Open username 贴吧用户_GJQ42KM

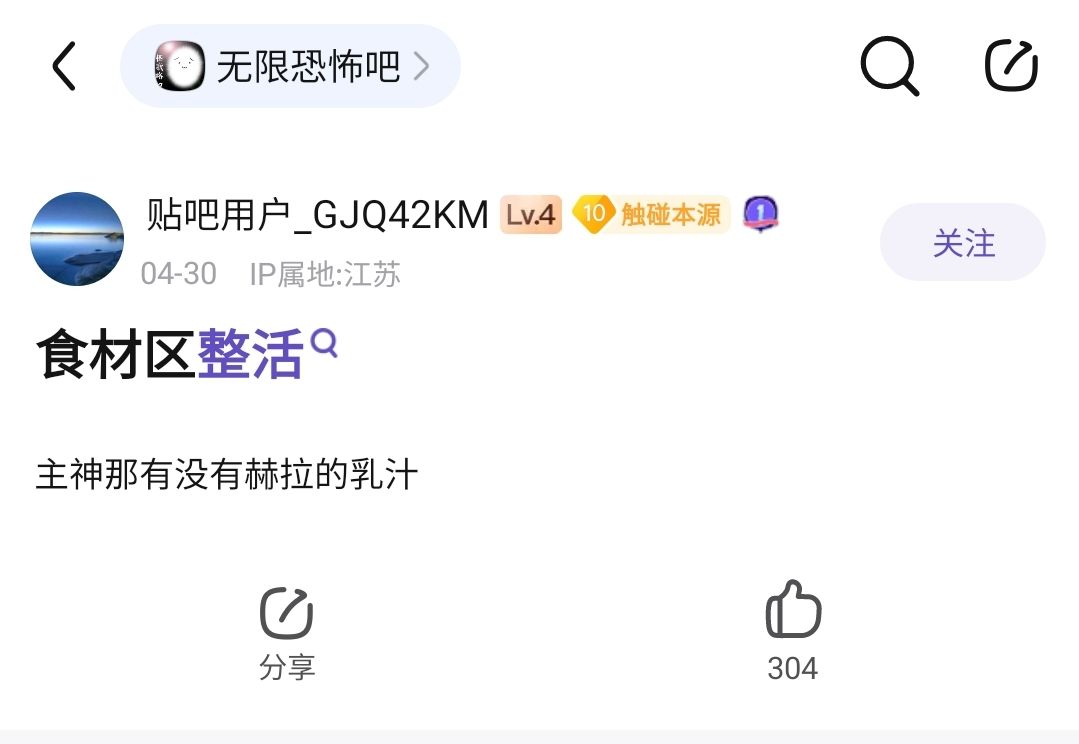pyautogui.click(x=317, y=214)
